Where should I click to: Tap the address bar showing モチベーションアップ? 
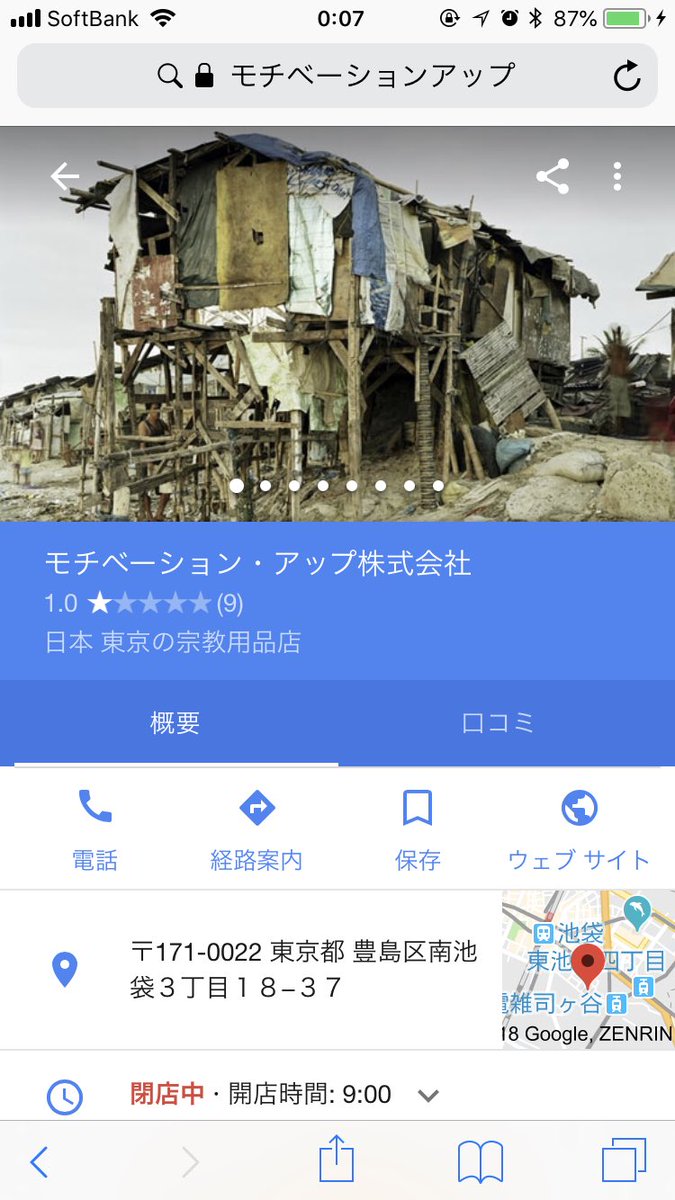pos(337,75)
